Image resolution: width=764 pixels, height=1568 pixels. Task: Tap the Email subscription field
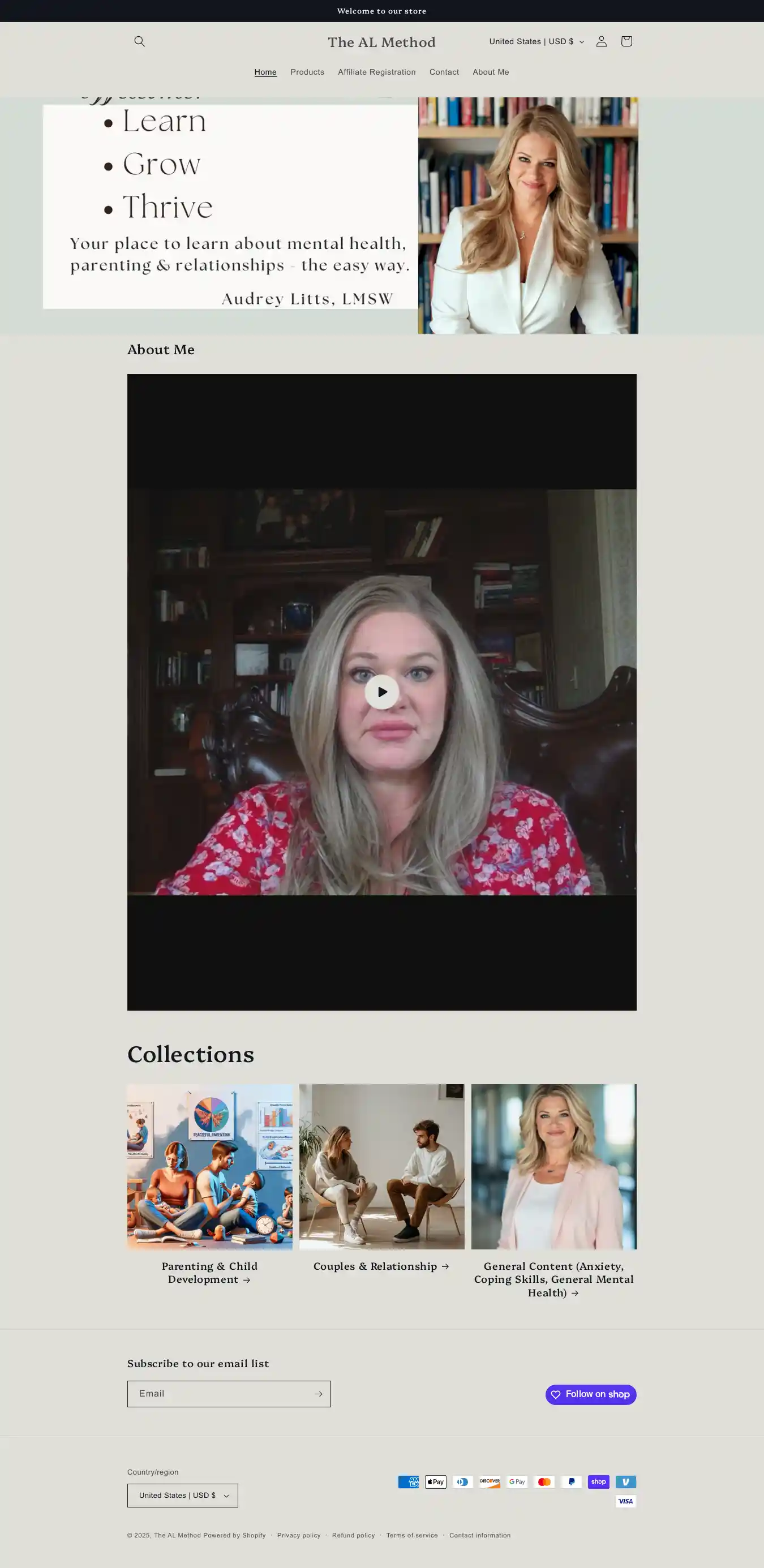219,1393
